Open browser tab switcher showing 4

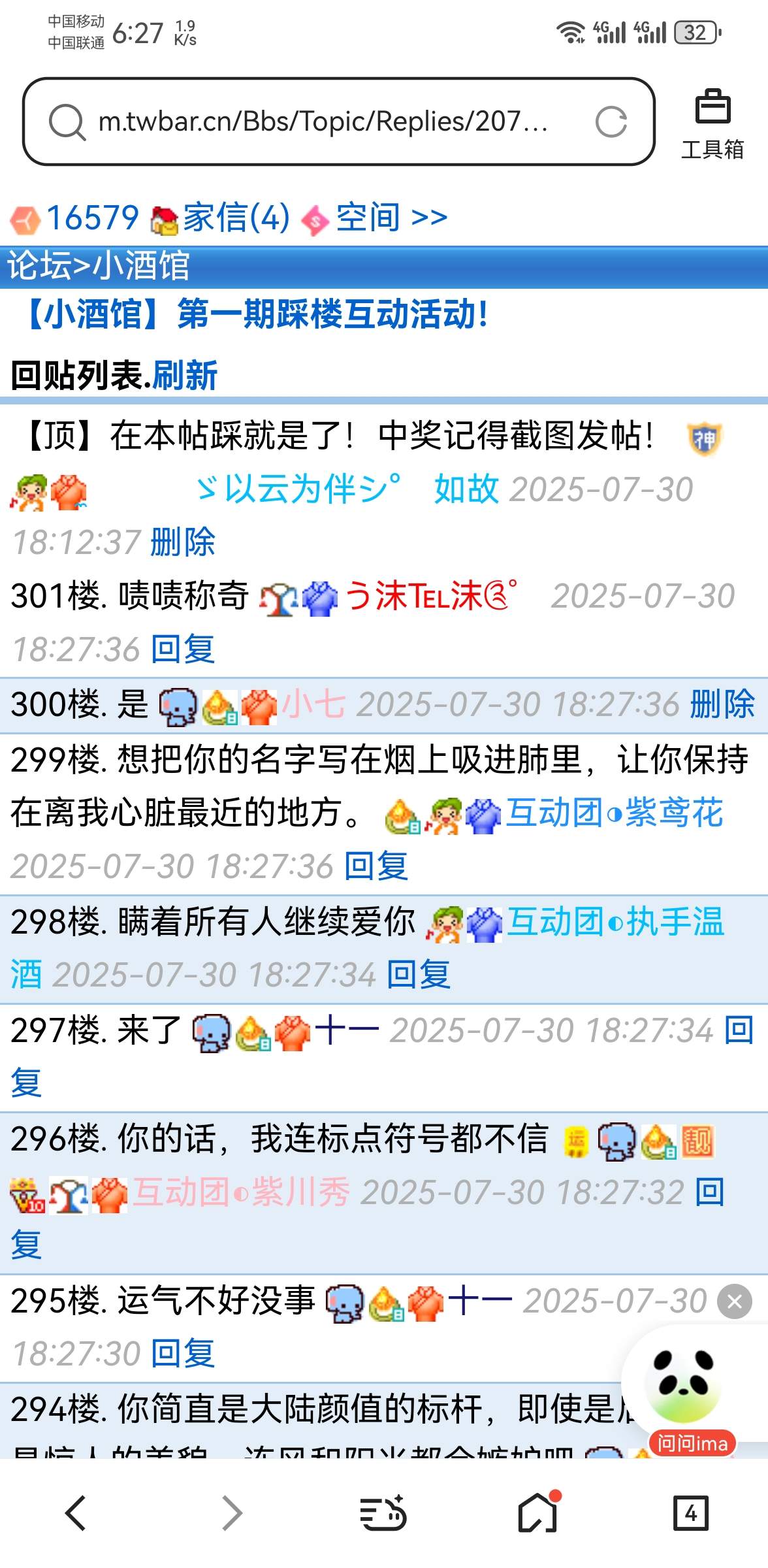[690, 1513]
